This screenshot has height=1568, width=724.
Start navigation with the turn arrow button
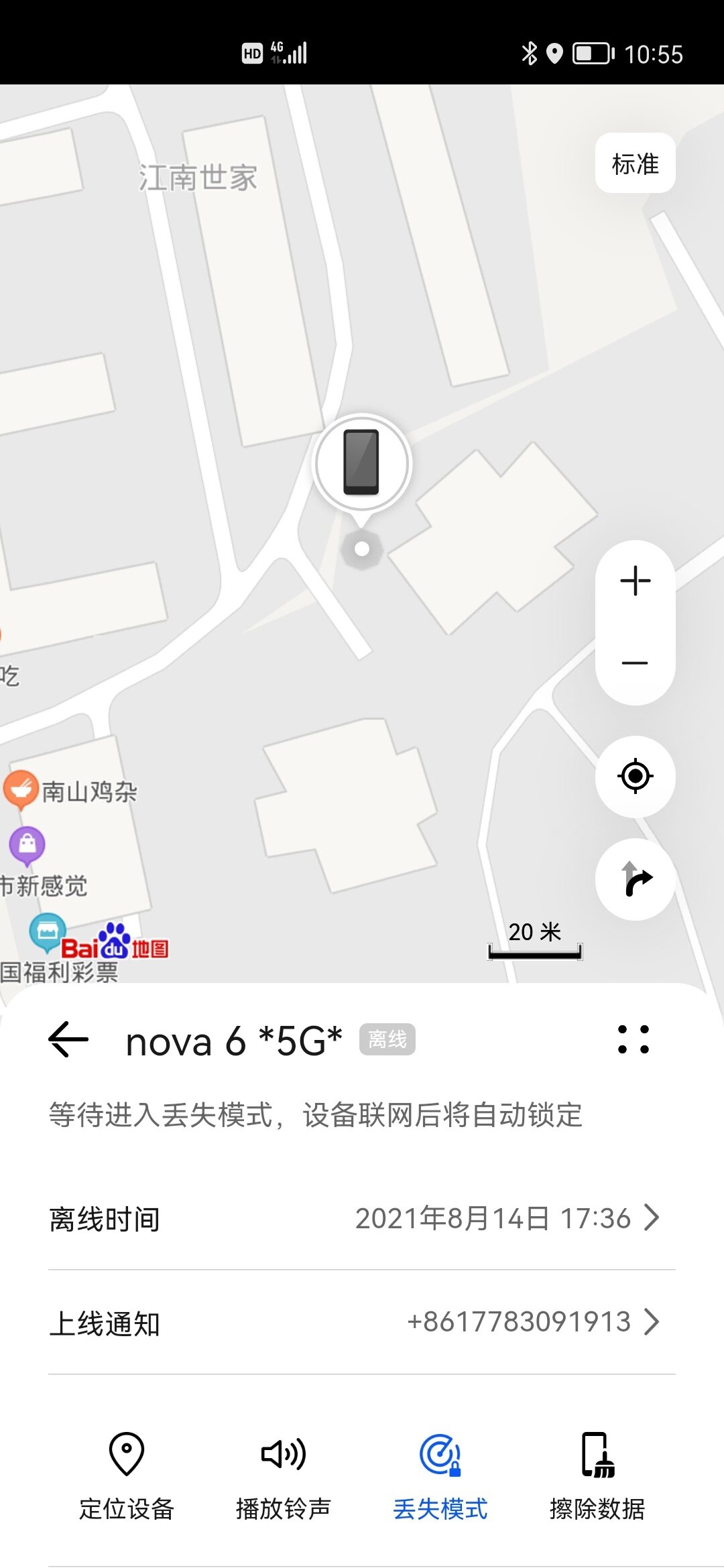coord(635,879)
